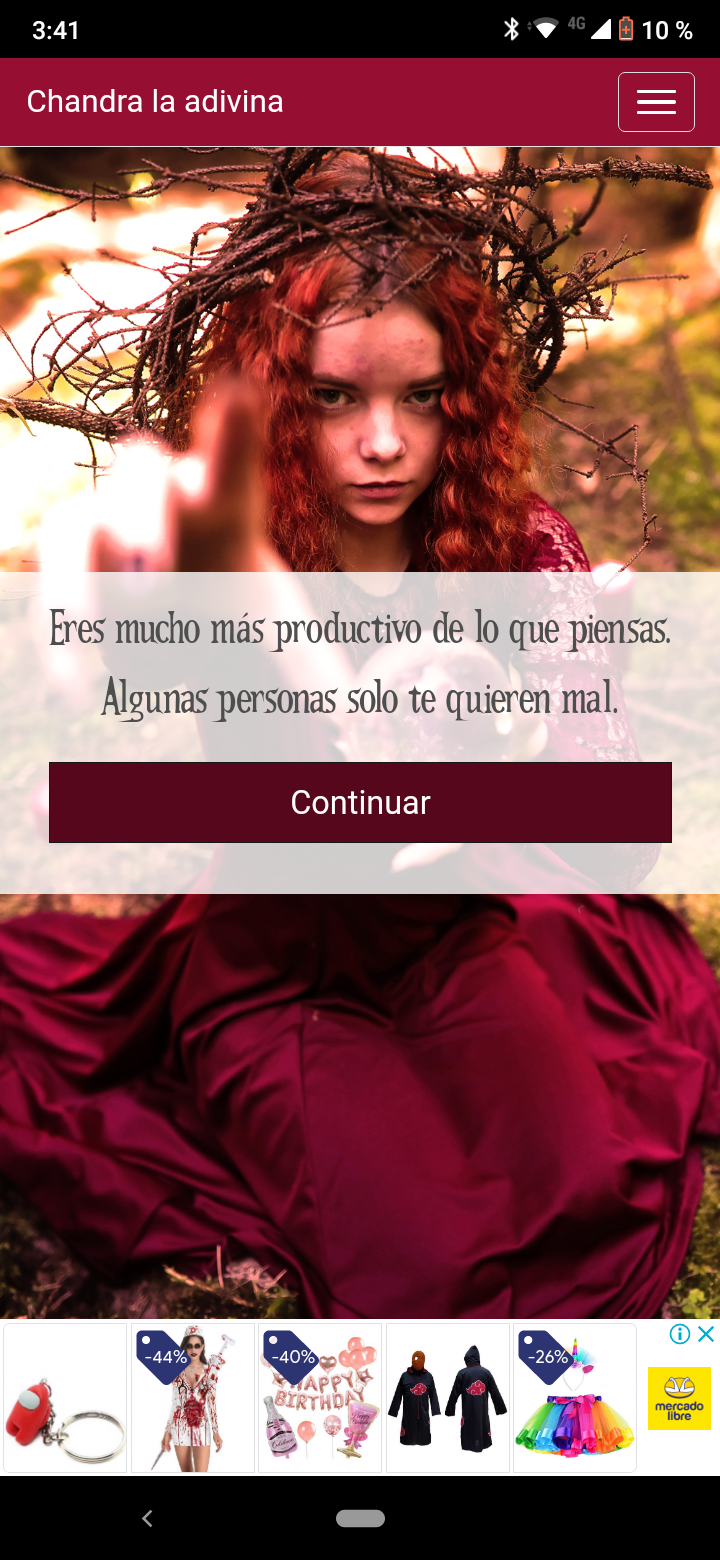Viewport: 720px width, 1560px height.
Task: Tap the Continuar button
Action: coord(360,802)
